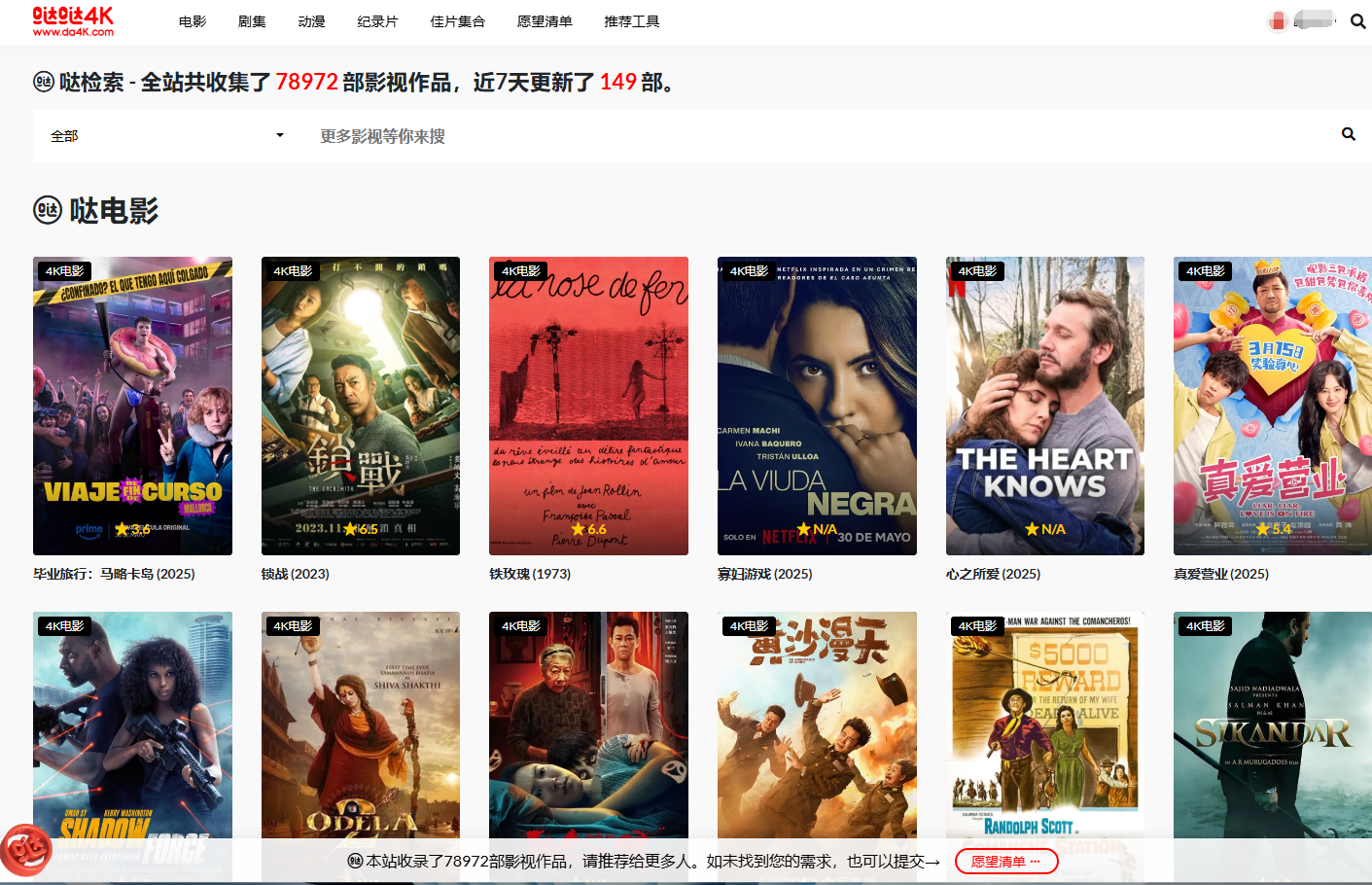Go to the 动漫 section
This screenshot has height=885, width=1372.
click(x=311, y=21)
